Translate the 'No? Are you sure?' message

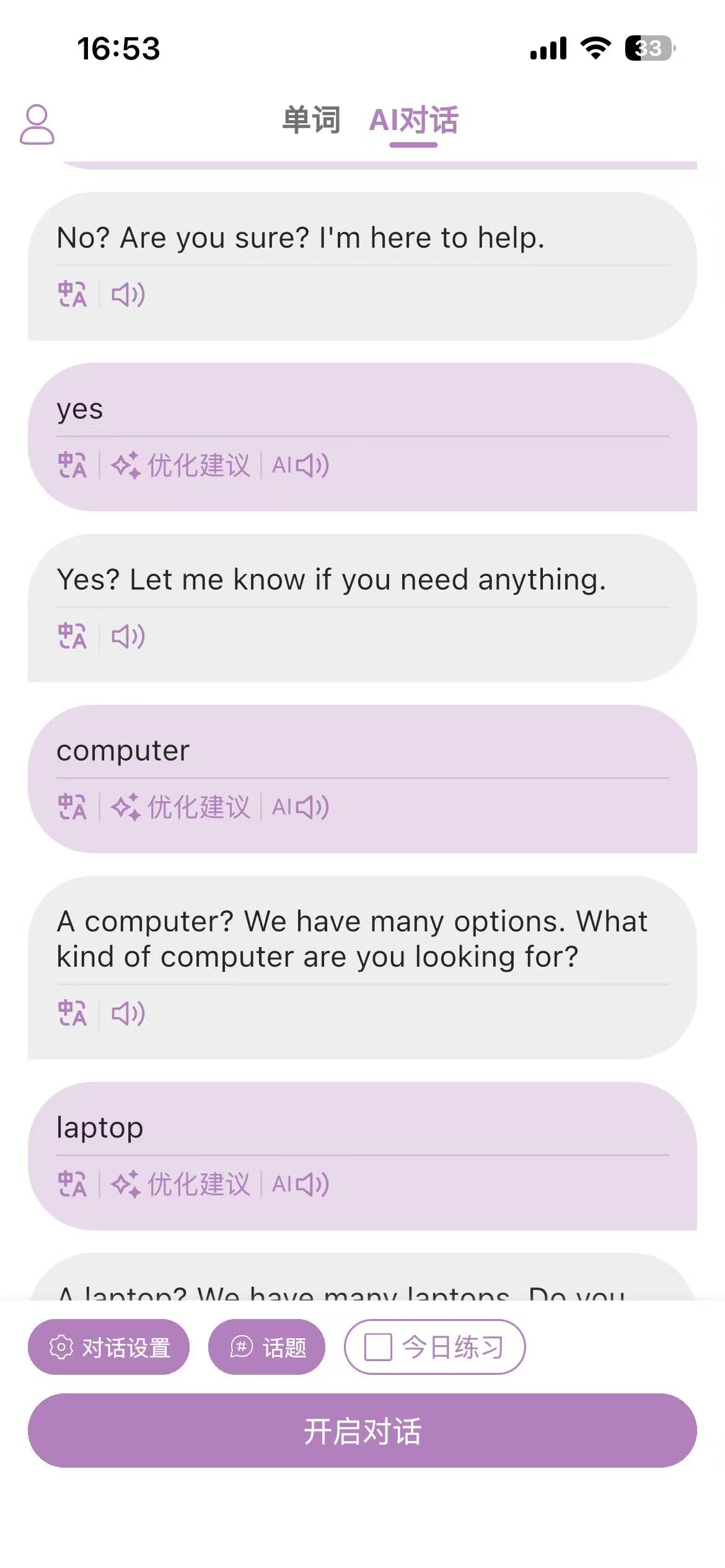72,294
